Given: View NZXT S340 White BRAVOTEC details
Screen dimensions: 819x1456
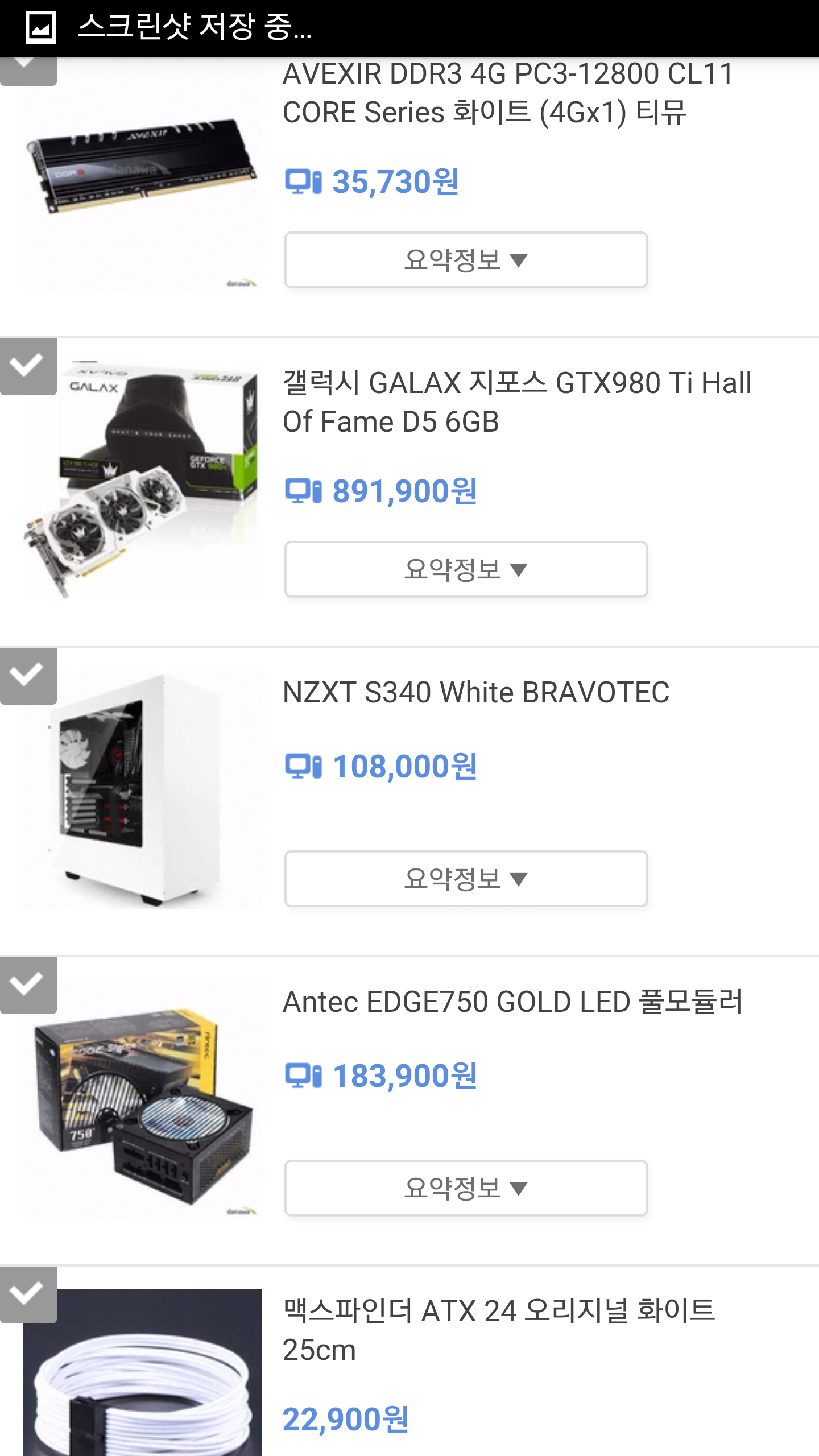Looking at the screenshot, I should coord(476,692).
